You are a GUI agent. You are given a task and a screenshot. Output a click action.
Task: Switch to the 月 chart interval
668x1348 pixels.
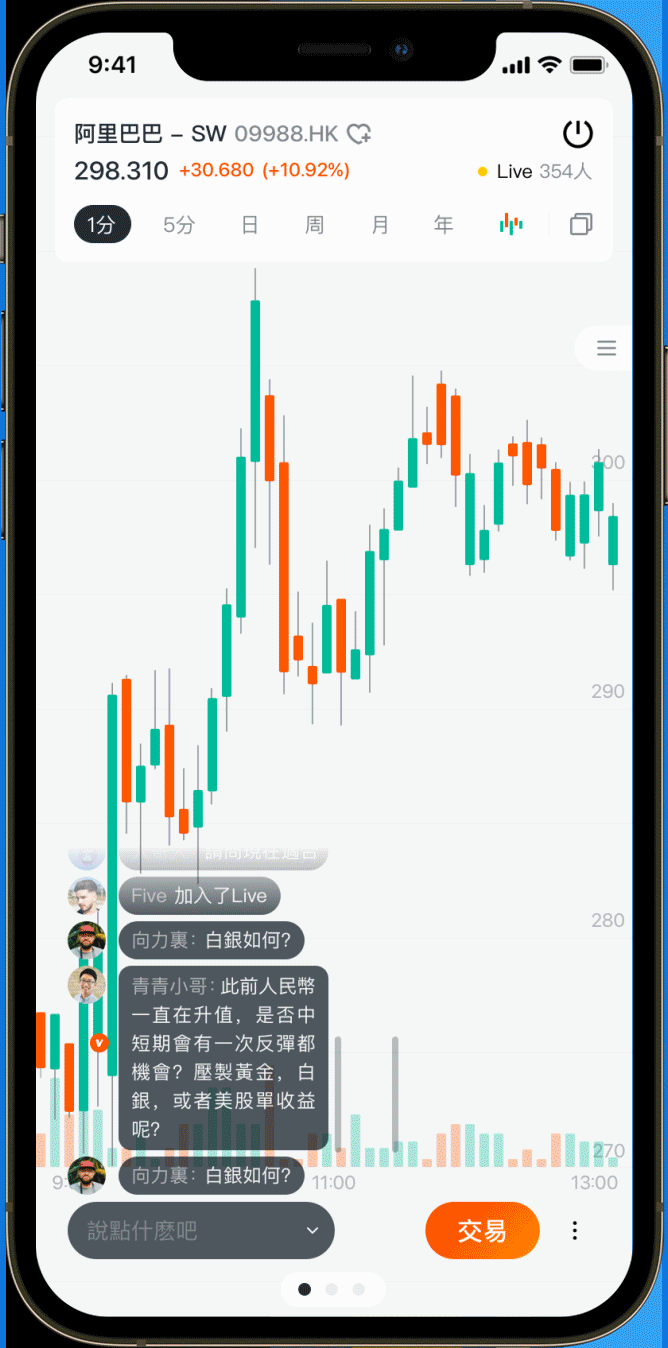coord(380,225)
